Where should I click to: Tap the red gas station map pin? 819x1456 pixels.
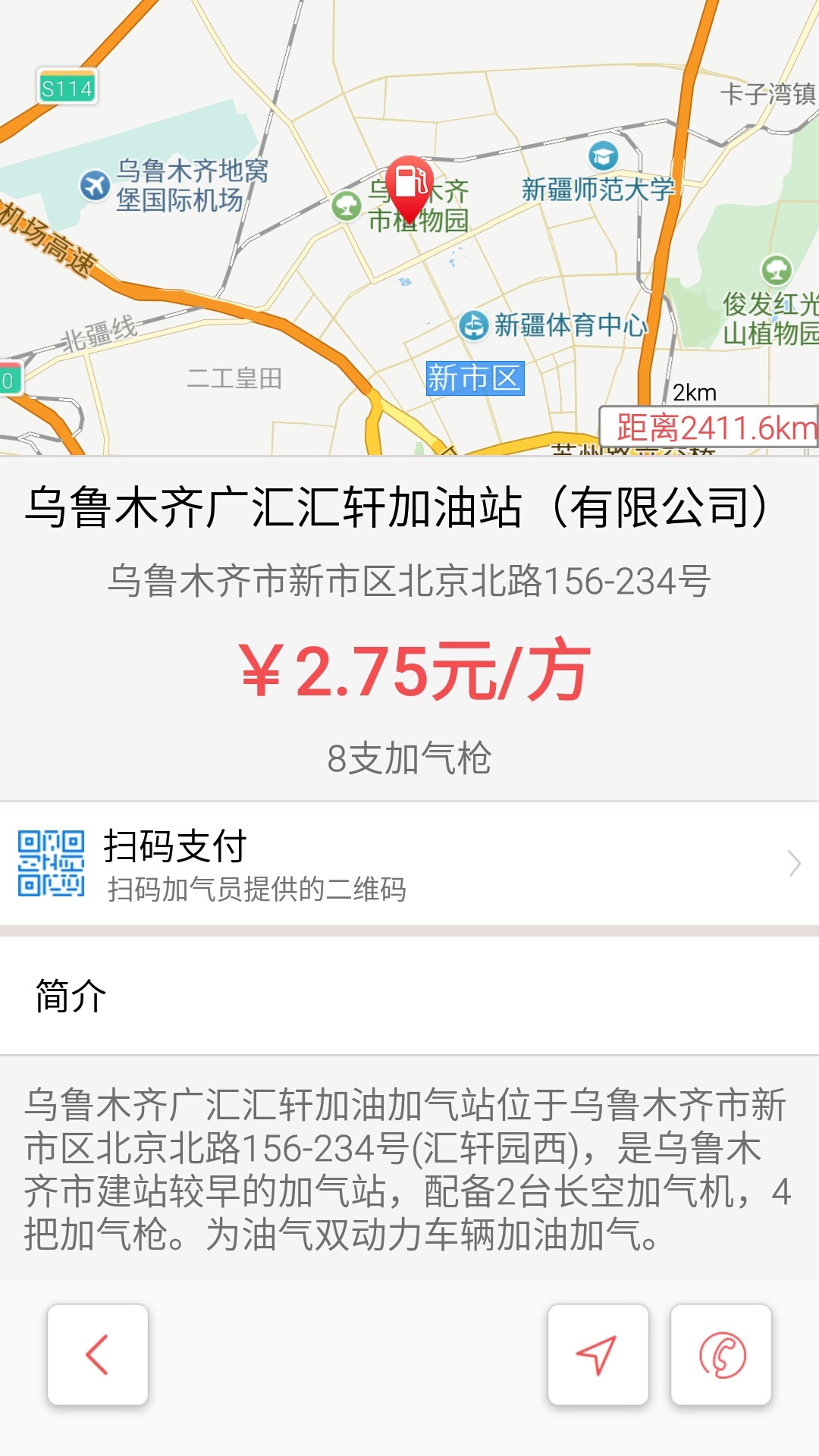409,186
